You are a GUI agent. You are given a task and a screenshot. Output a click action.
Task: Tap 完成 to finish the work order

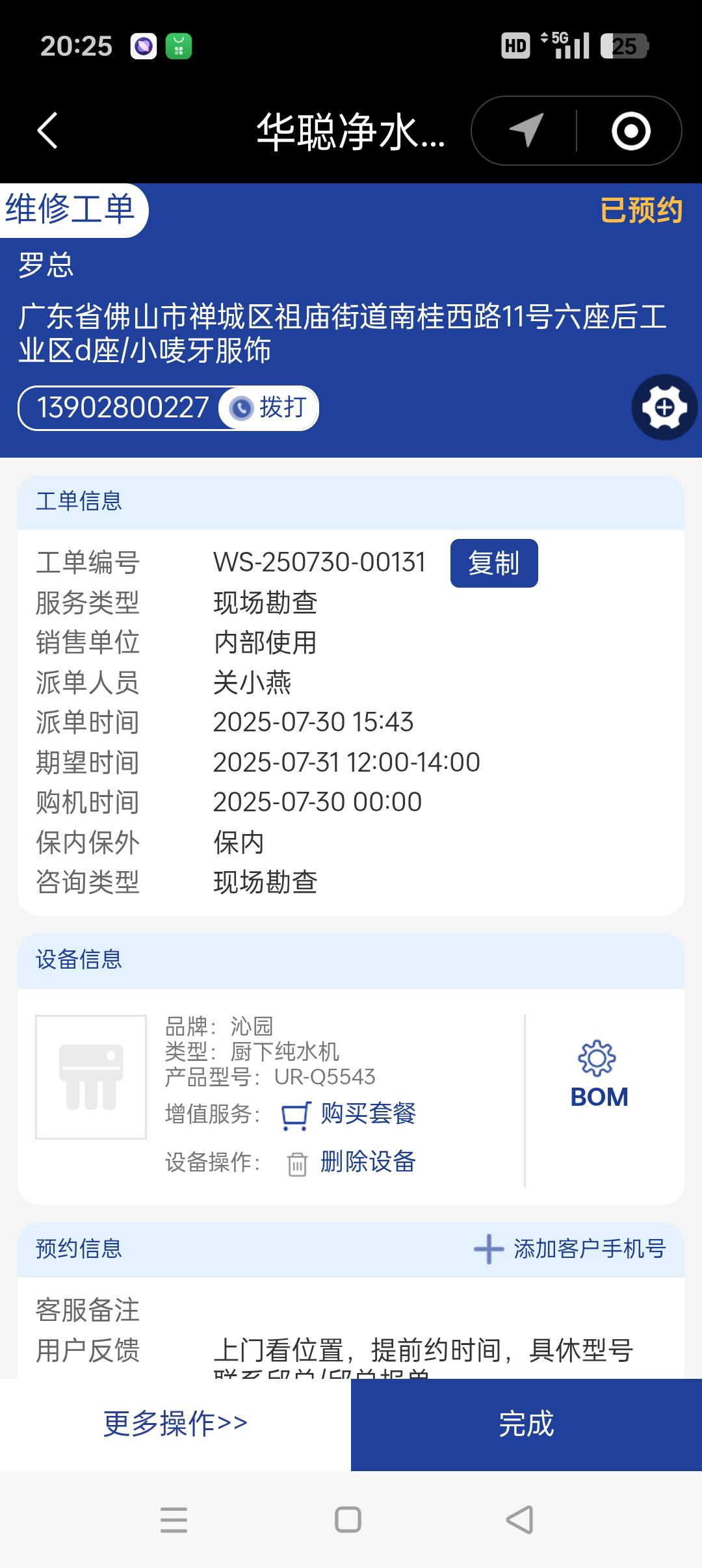click(x=526, y=1424)
